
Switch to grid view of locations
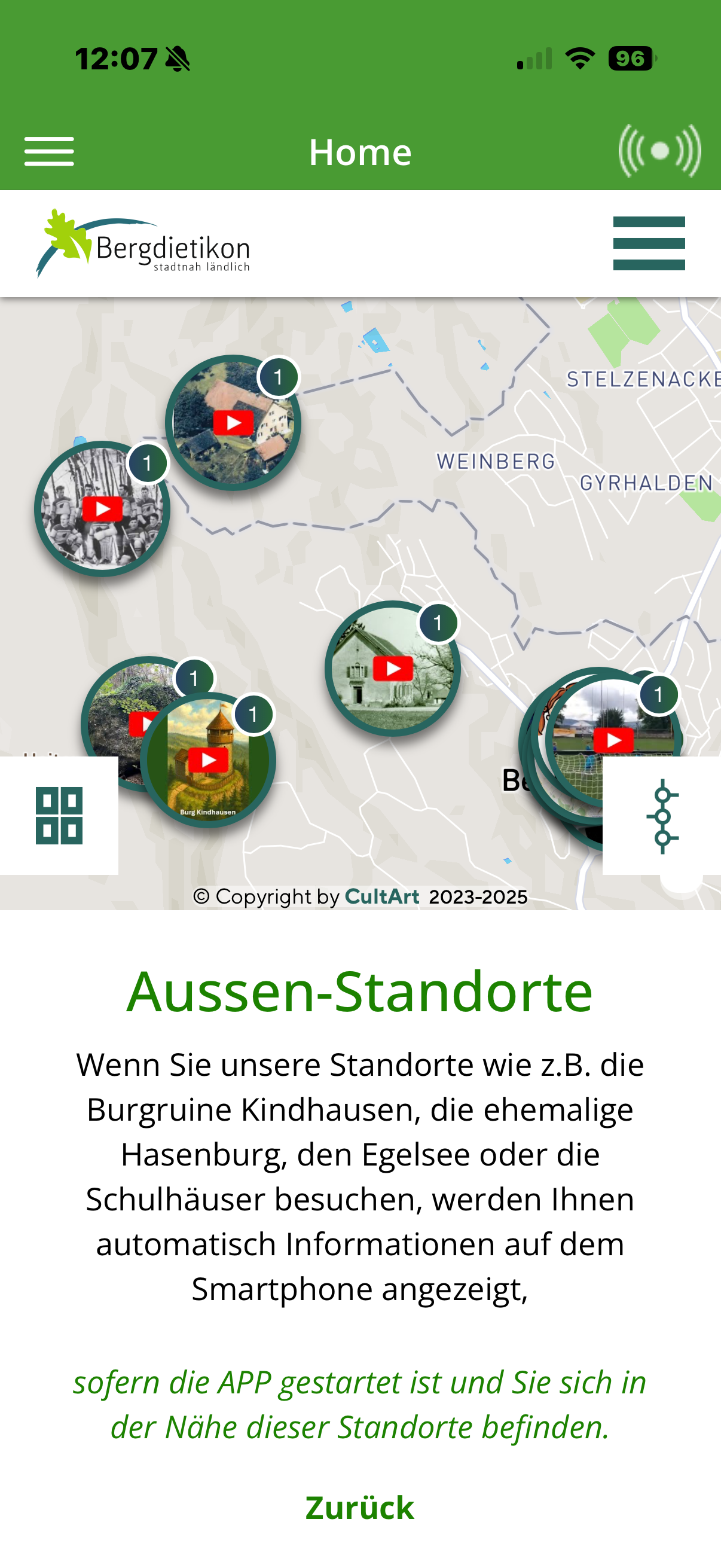(59, 816)
